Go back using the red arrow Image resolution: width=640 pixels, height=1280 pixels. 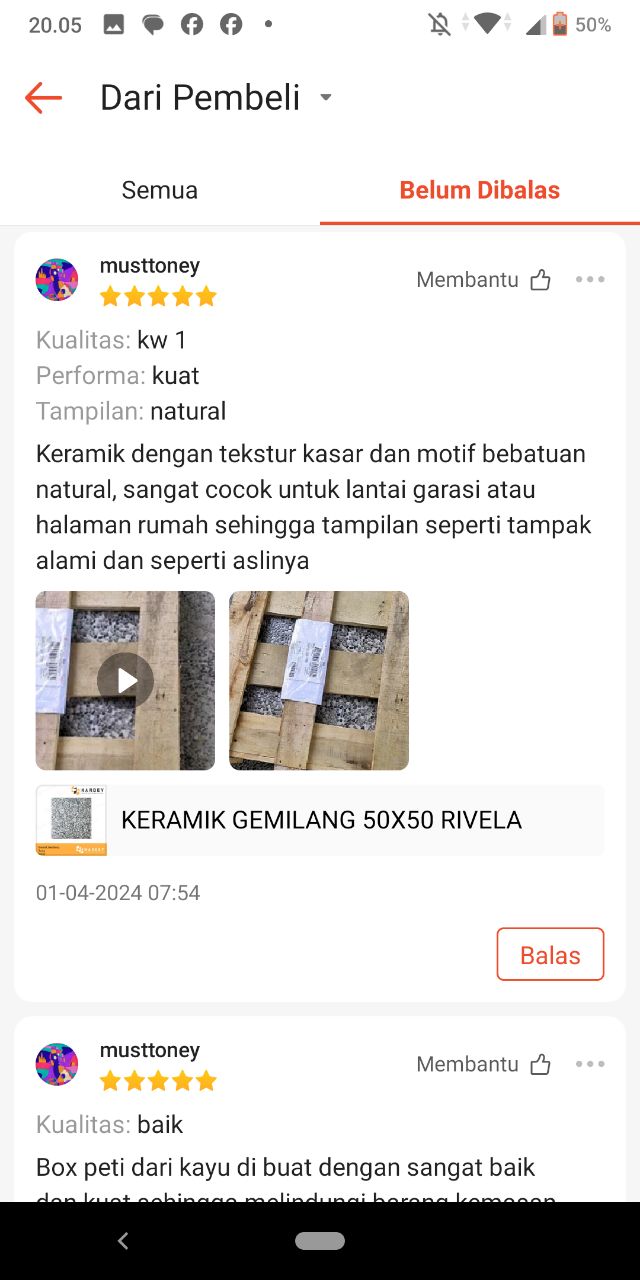point(43,98)
